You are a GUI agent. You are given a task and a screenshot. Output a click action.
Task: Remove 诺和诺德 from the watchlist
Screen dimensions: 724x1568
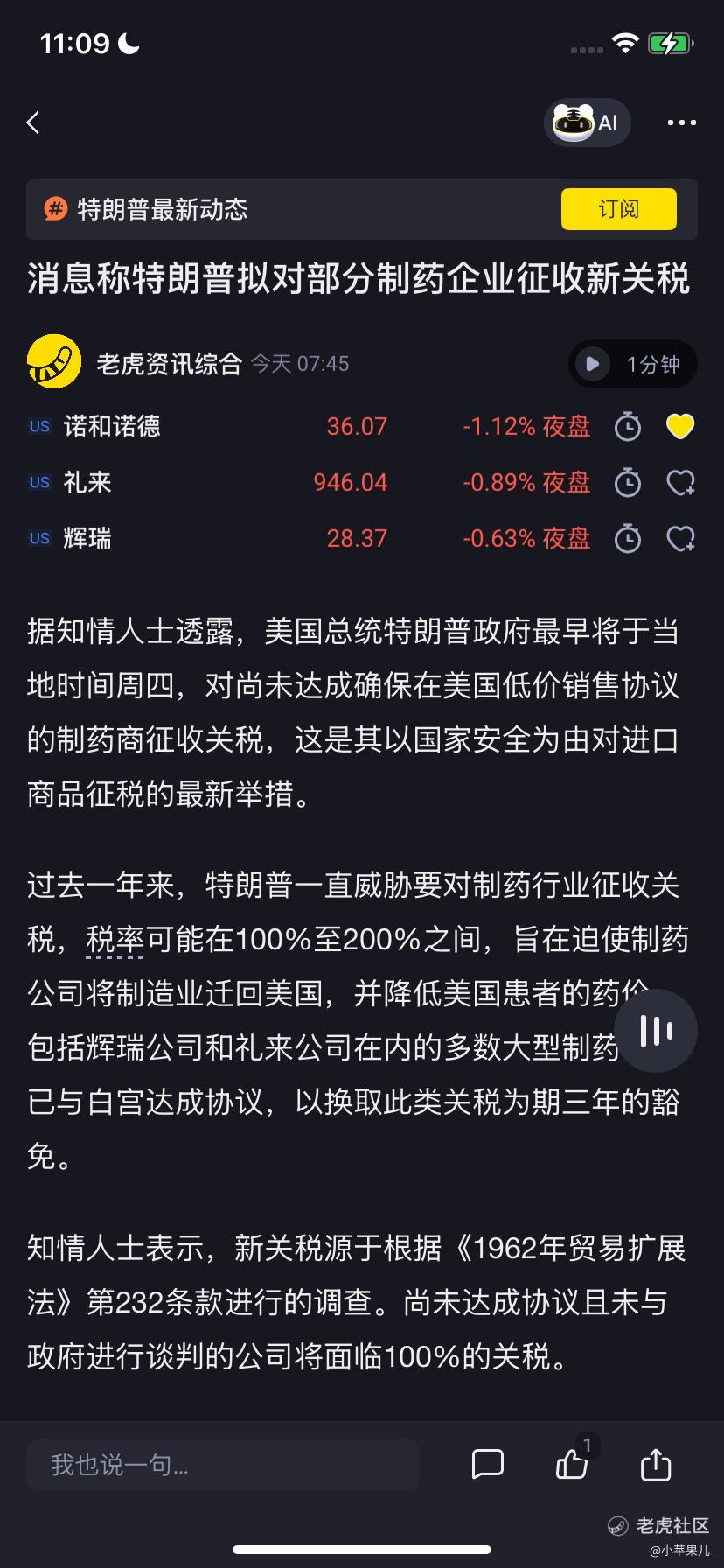(x=680, y=426)
